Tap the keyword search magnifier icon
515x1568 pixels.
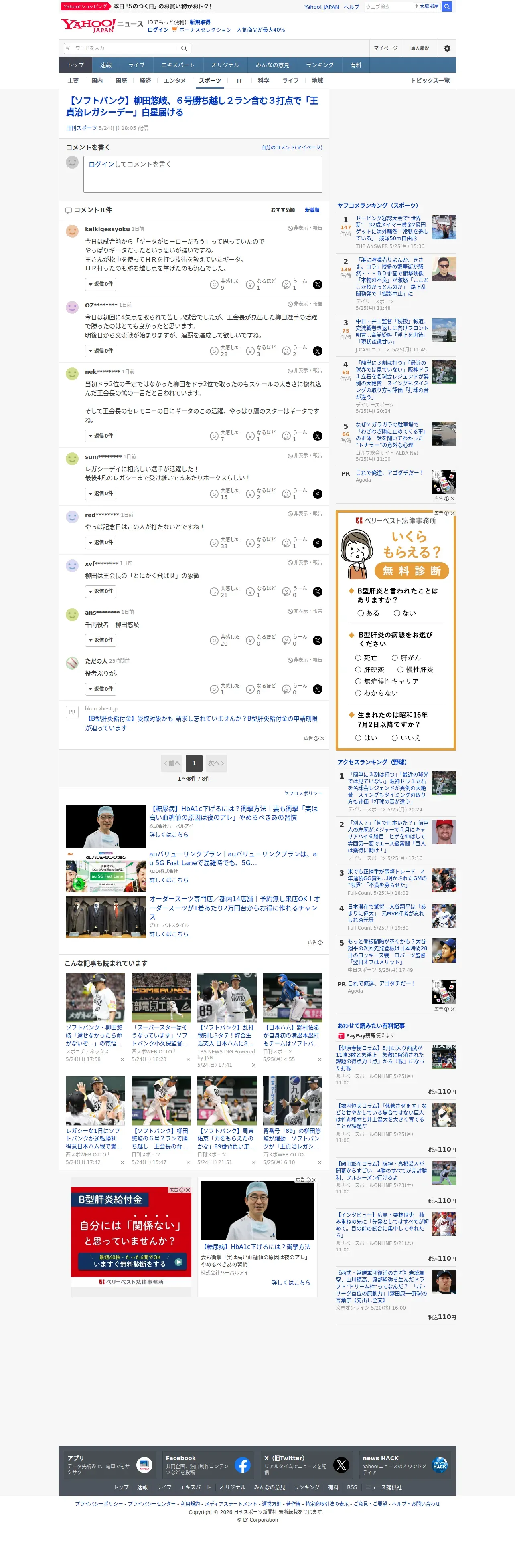pos(184,48)
